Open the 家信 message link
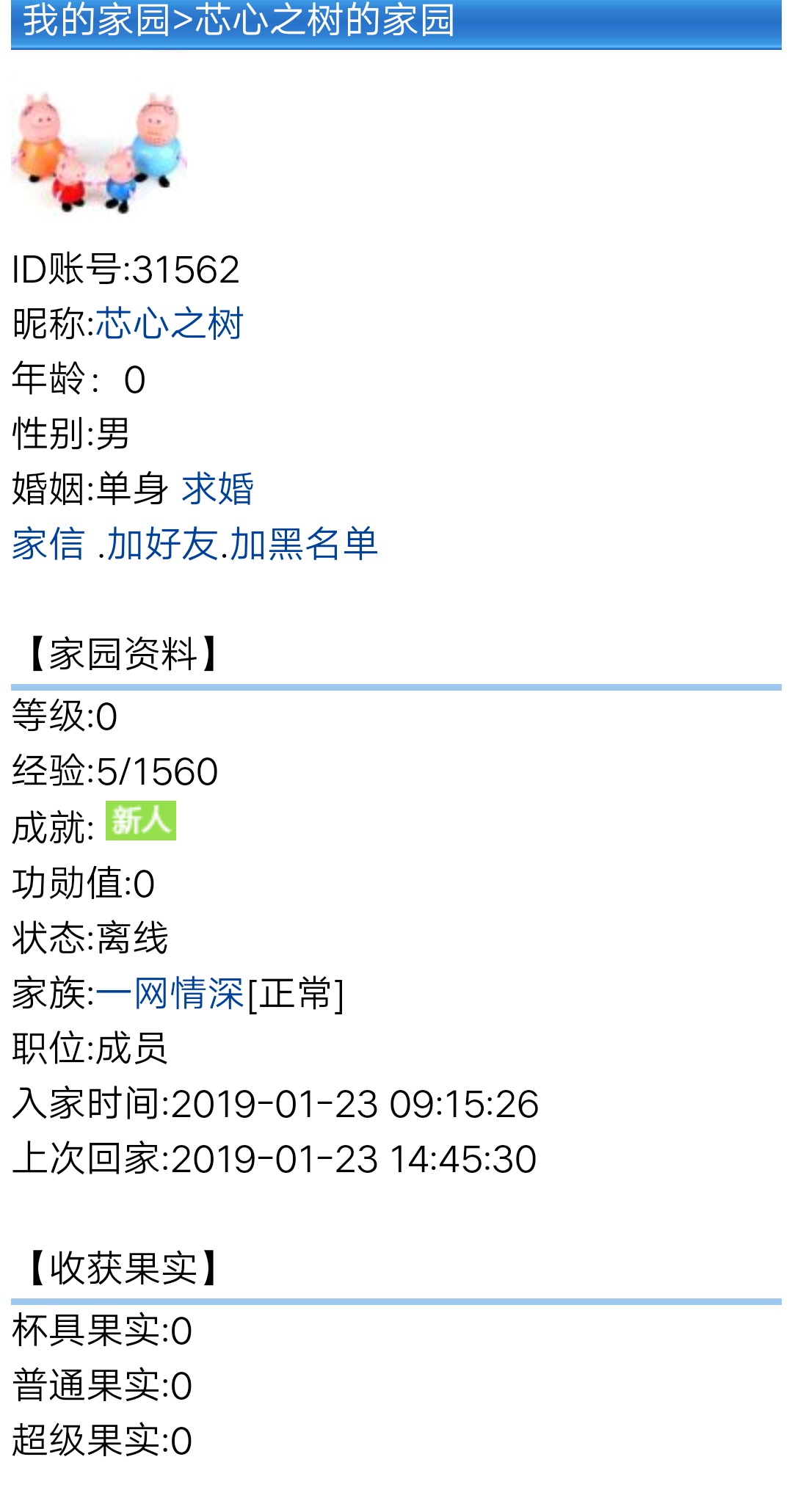The width and height of the screenshot is (792, 1512). point(48,544)
